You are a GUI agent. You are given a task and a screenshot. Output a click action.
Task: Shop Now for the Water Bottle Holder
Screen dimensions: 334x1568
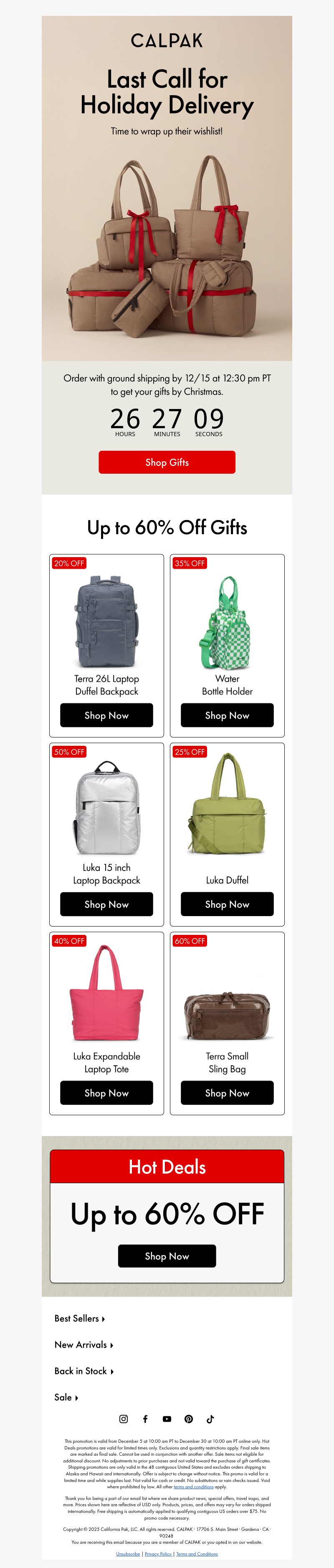pyautogui.click(x=227, y=715)
